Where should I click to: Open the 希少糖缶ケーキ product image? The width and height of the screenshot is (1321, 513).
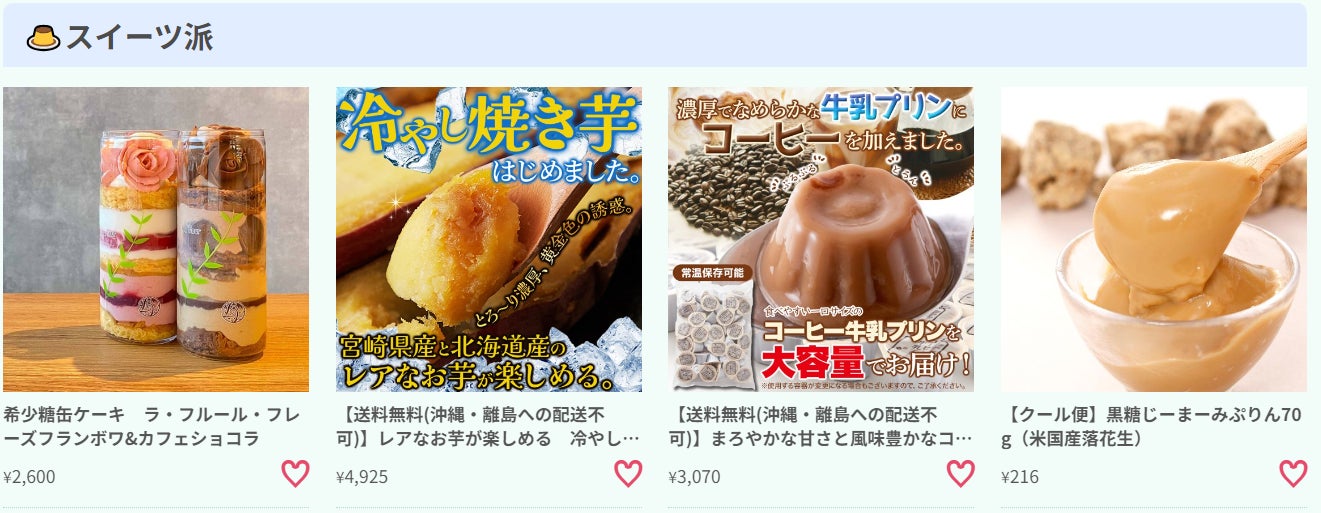[156, 239]
